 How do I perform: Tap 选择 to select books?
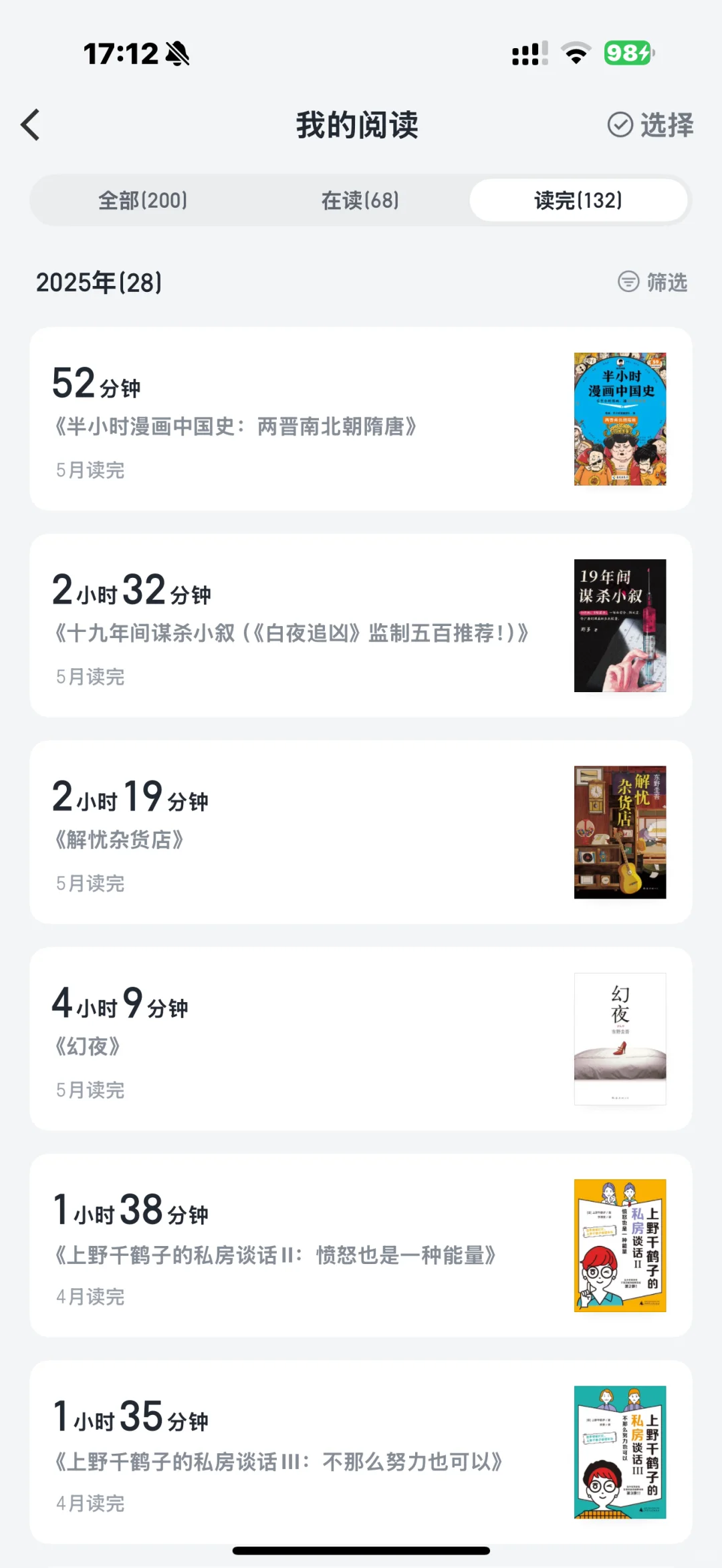(x=650, y=125)
